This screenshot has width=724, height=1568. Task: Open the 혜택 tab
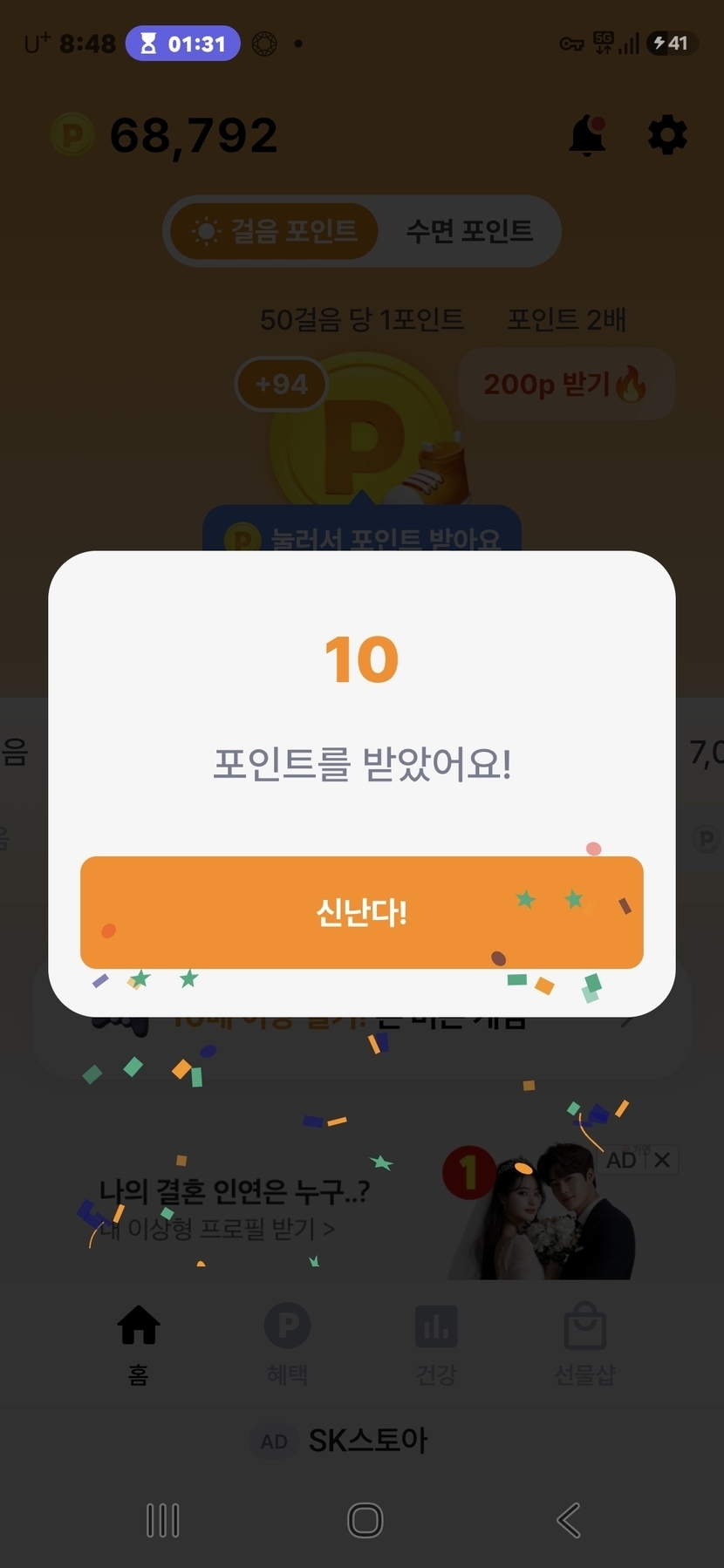[x=287, y=1341]
